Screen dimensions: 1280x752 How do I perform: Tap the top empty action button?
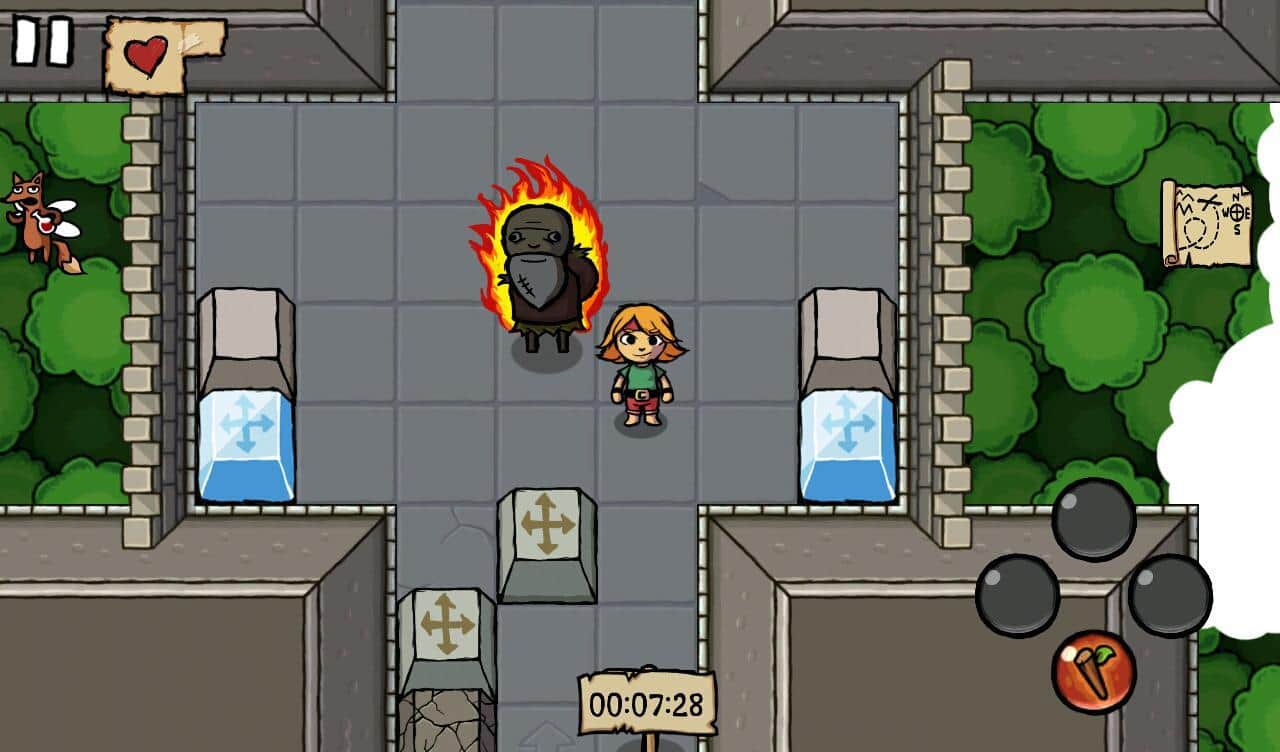point(1093,519)
